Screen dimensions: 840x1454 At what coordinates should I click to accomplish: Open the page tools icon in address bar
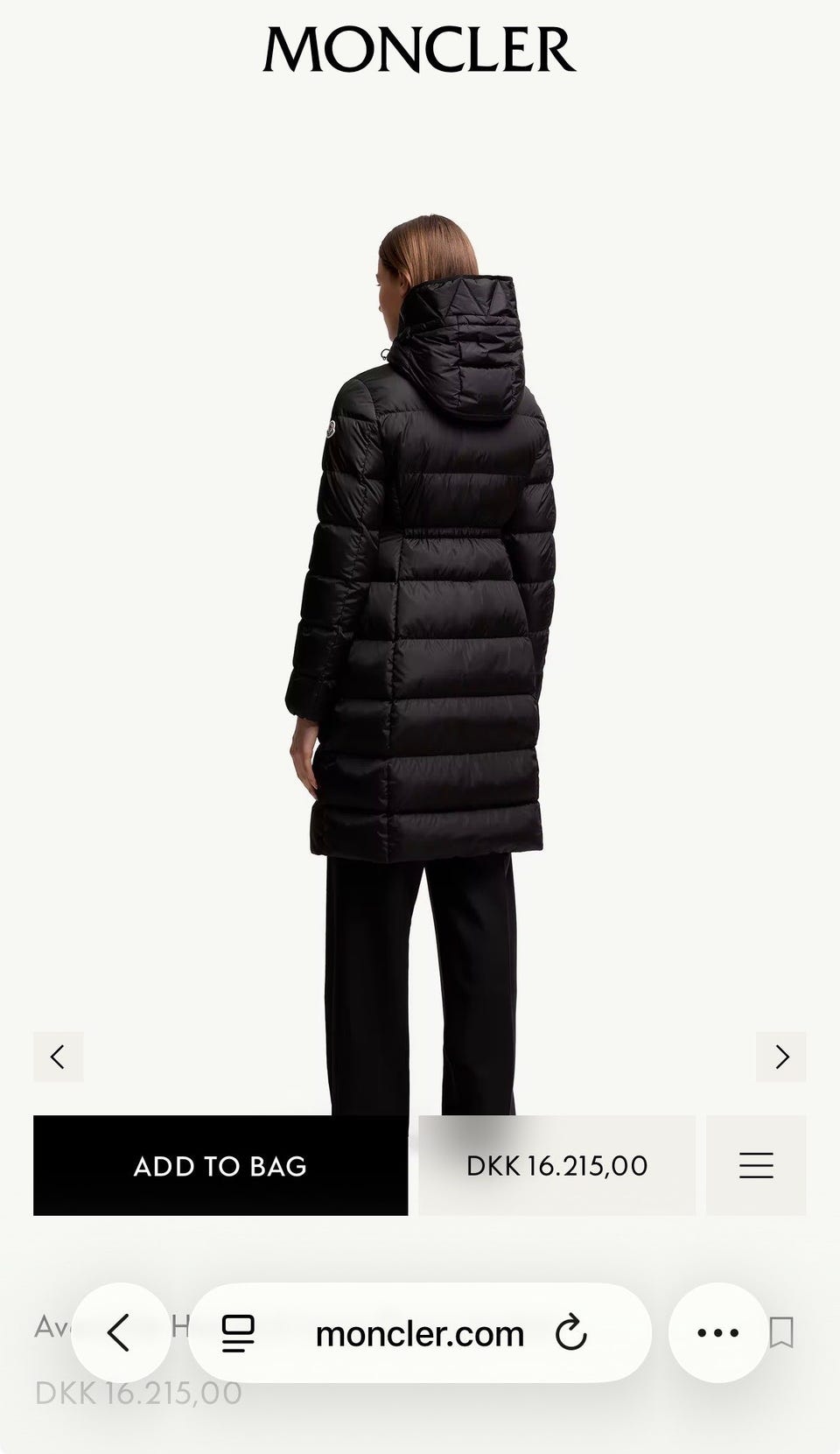click(237, 1333)
